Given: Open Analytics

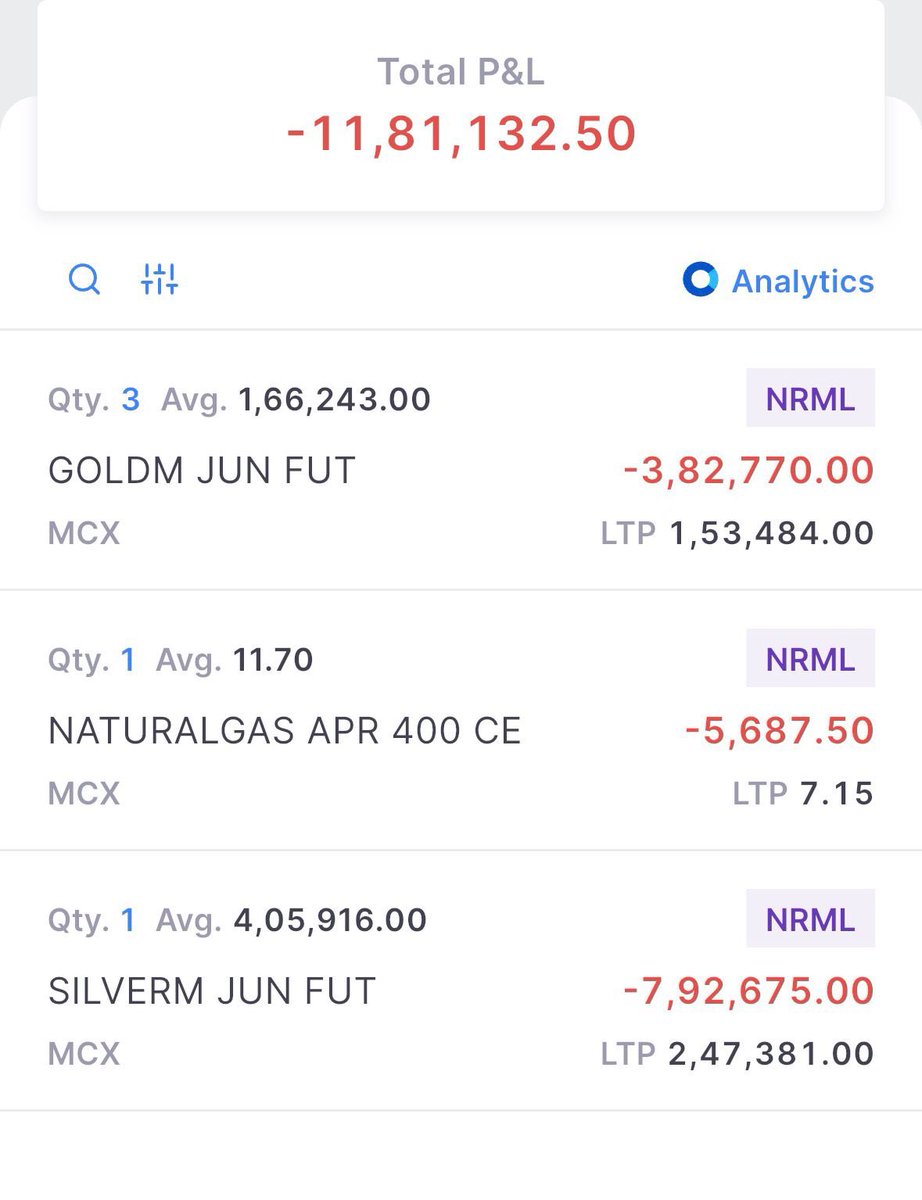Looking at the screenshot, I should click(778, 281).
